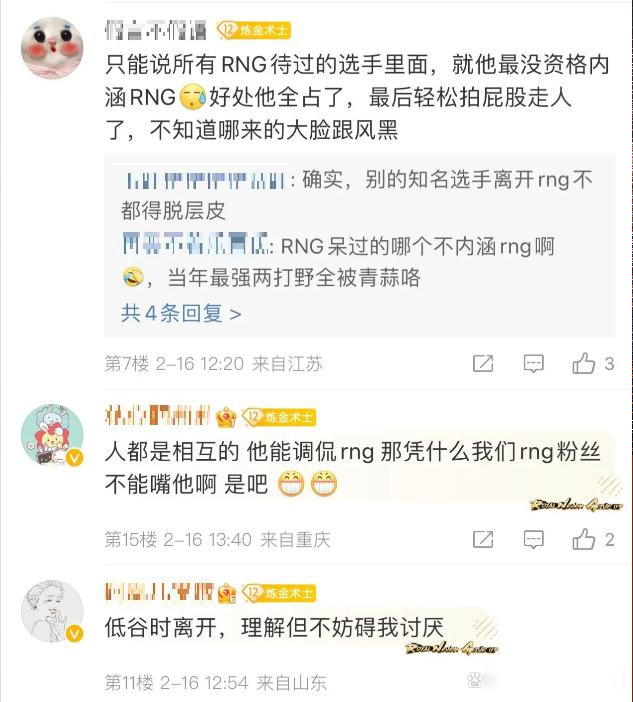Like the 第7楼 comment from 江苏
Screen dimensions: 633x702
point(584,364)
